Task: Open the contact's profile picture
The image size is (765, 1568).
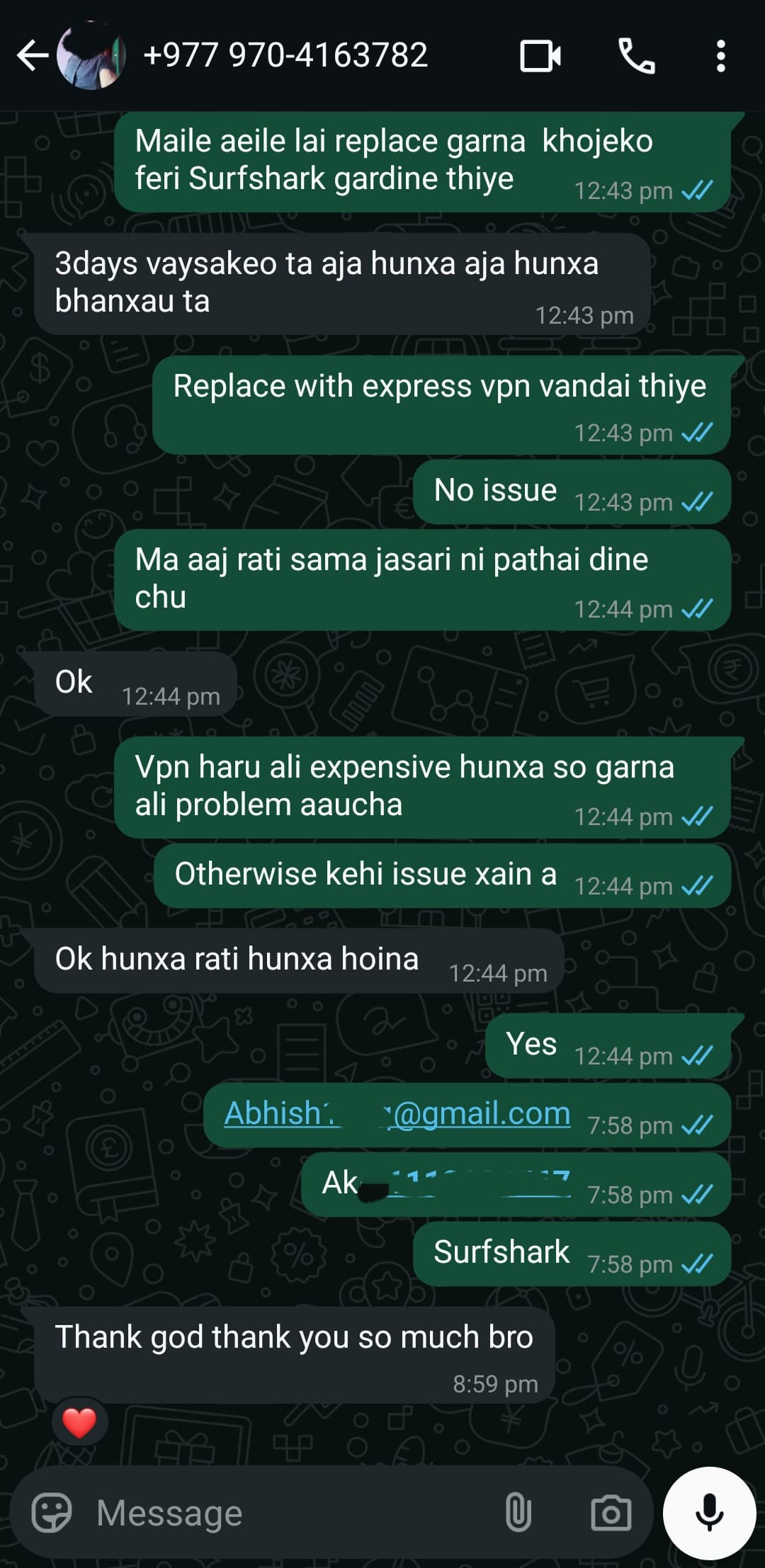Action: coord(91,56)
